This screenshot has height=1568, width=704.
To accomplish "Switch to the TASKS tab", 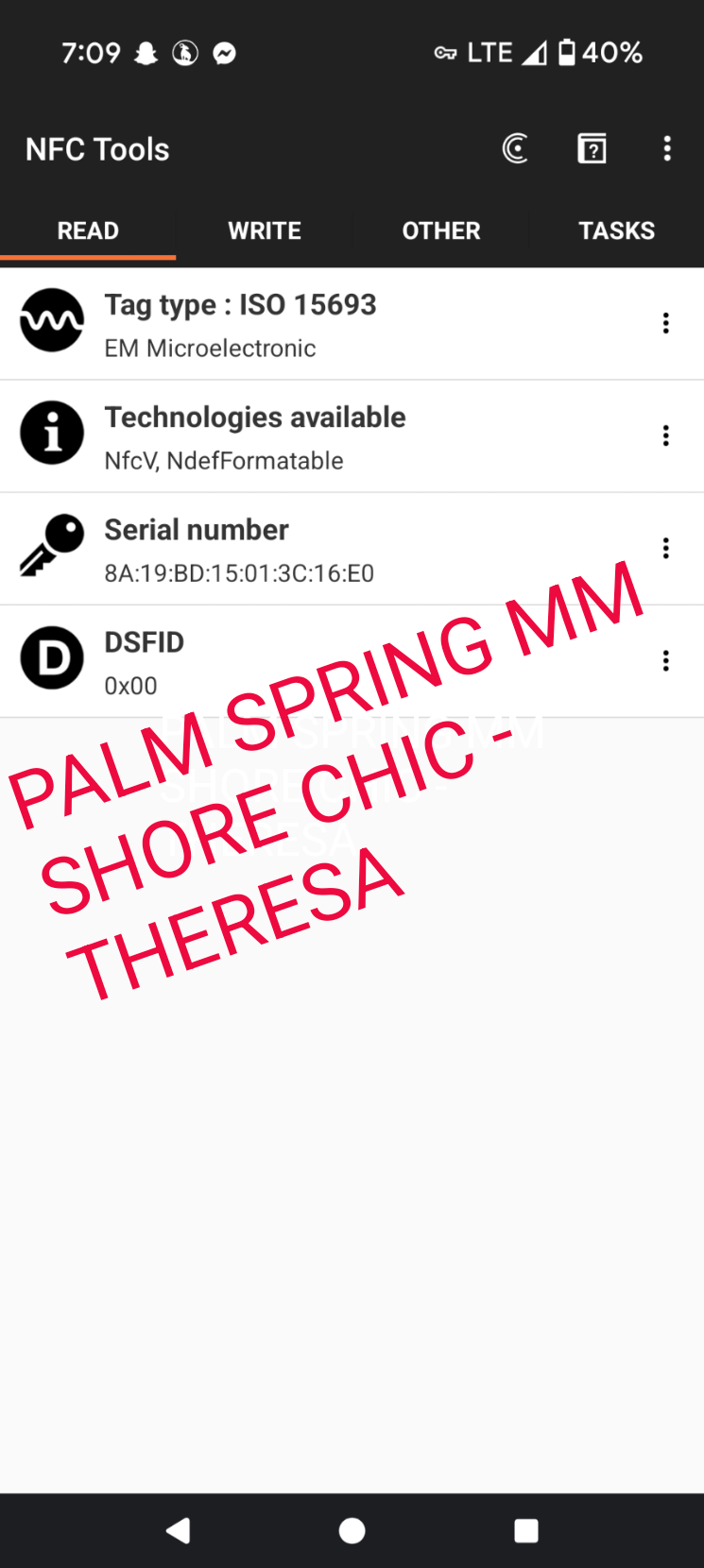I will coord(616,230).
